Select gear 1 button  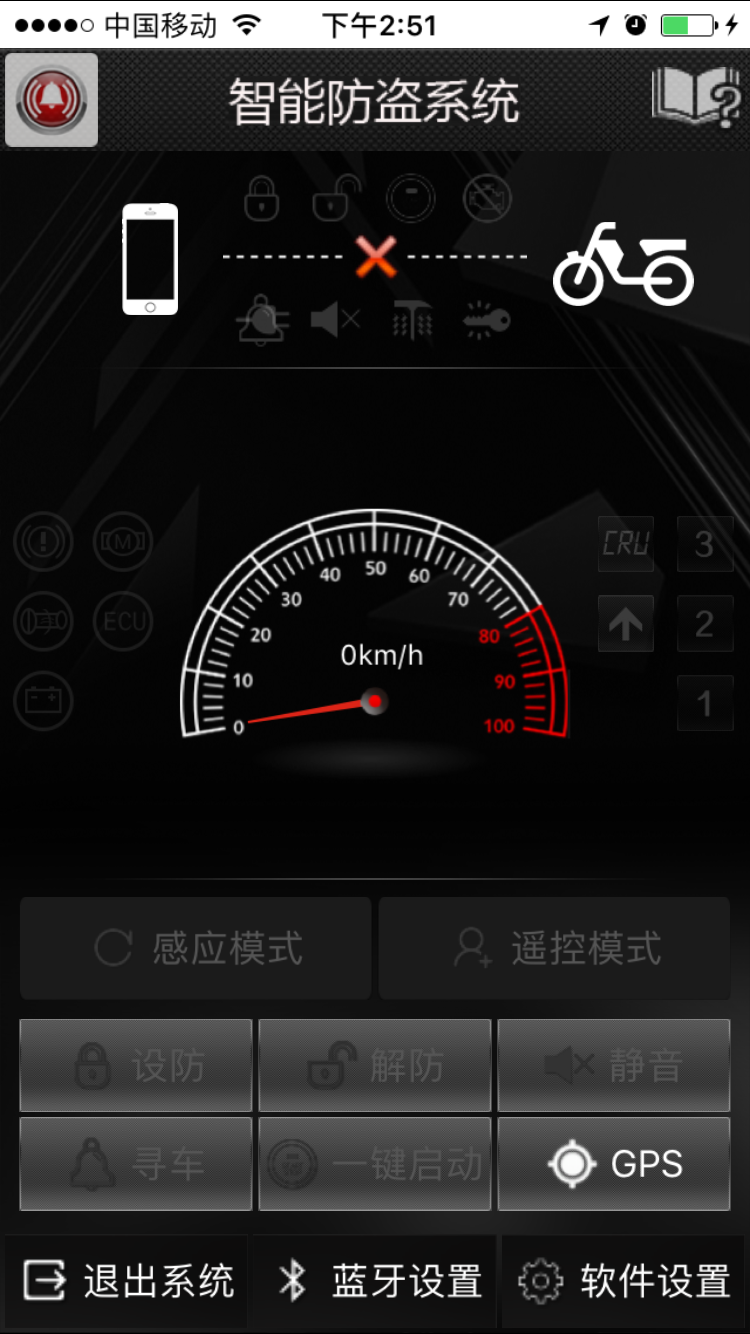pos(704,703)
